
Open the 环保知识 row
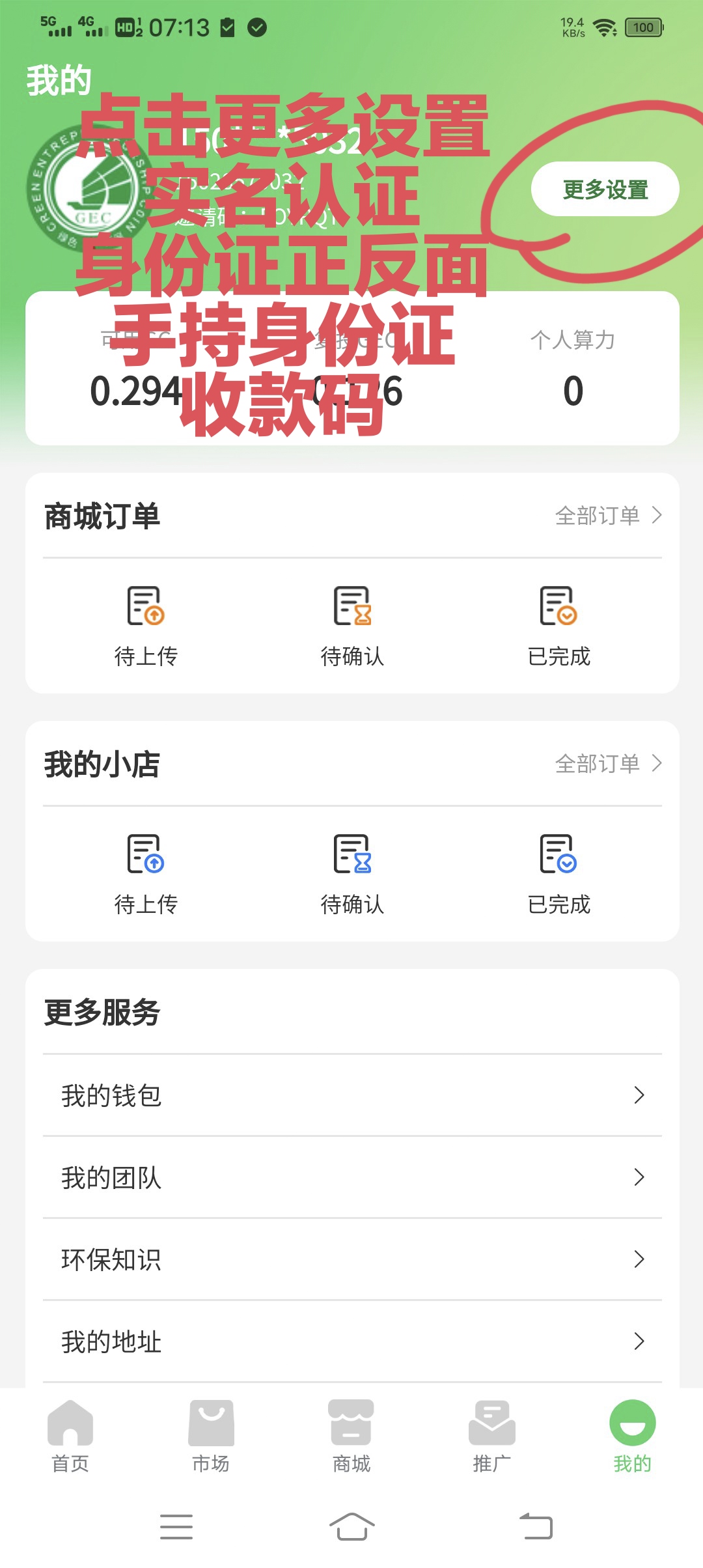click(352, 1259)
